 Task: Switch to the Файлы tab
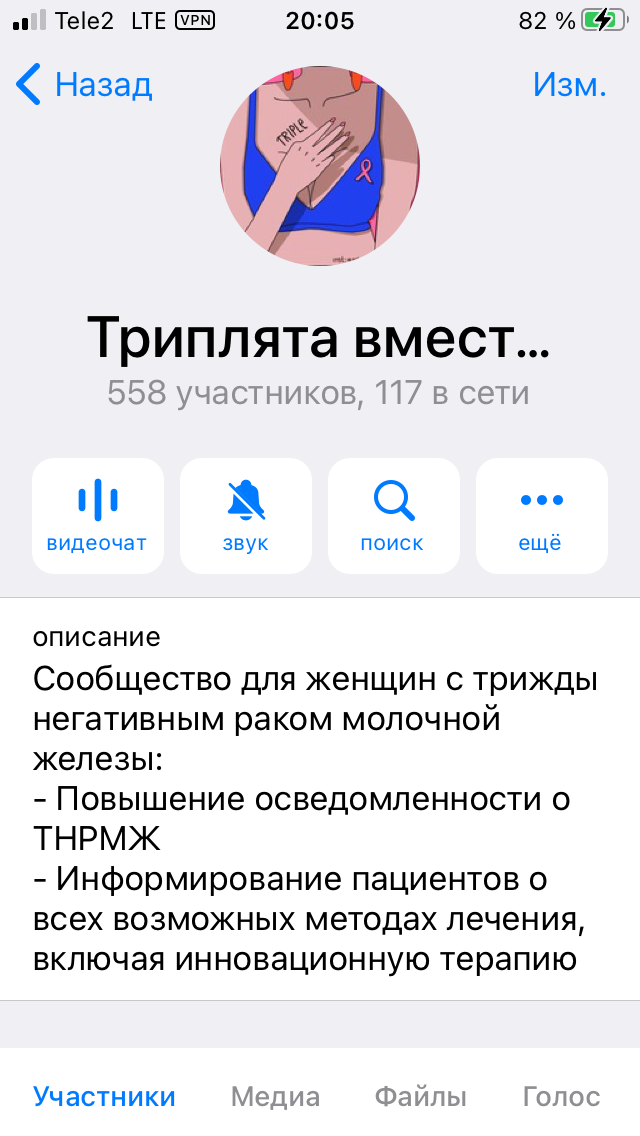coord(420,1096)
